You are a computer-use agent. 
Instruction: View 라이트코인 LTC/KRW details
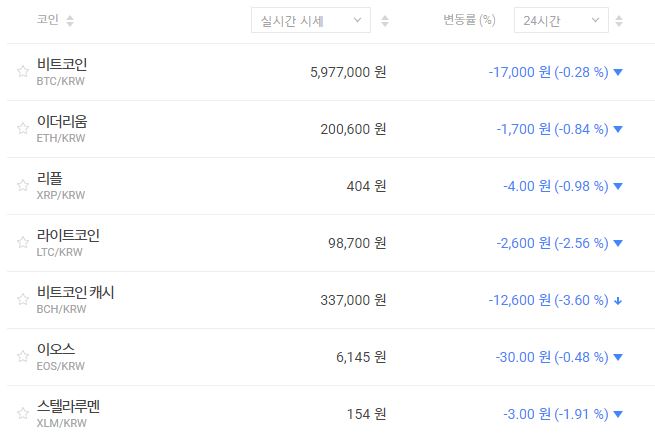click(x=67, y=235)
